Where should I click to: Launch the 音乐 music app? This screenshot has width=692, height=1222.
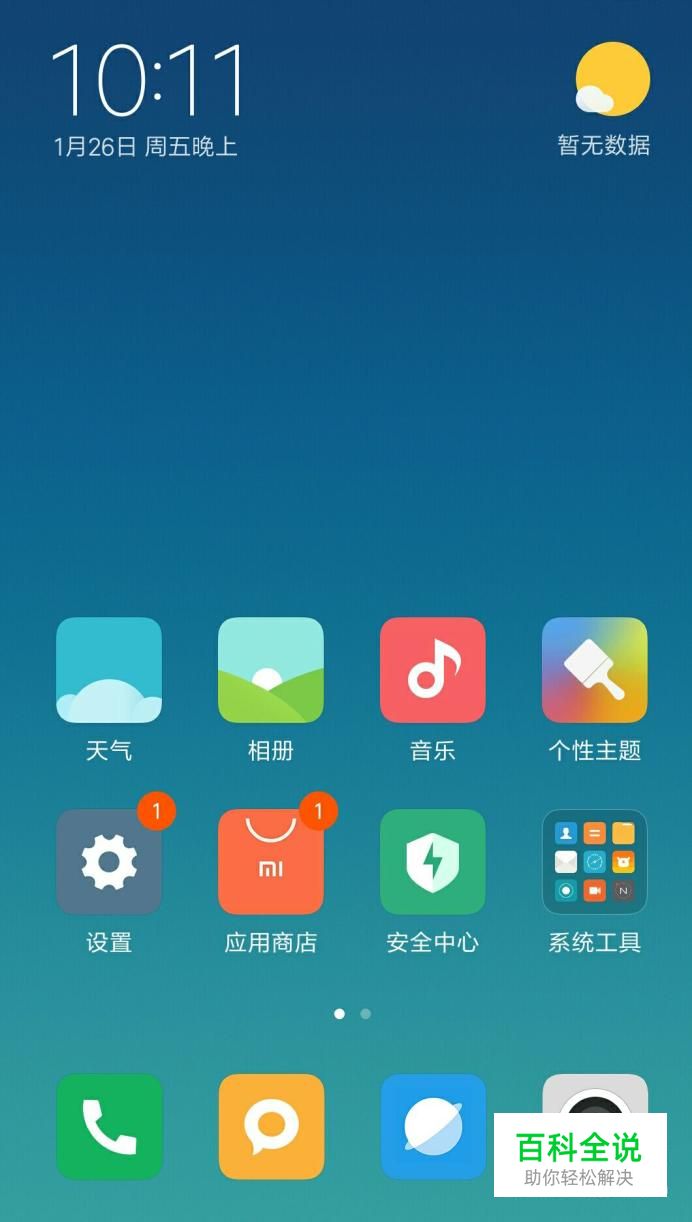click(x=433, y=670)
